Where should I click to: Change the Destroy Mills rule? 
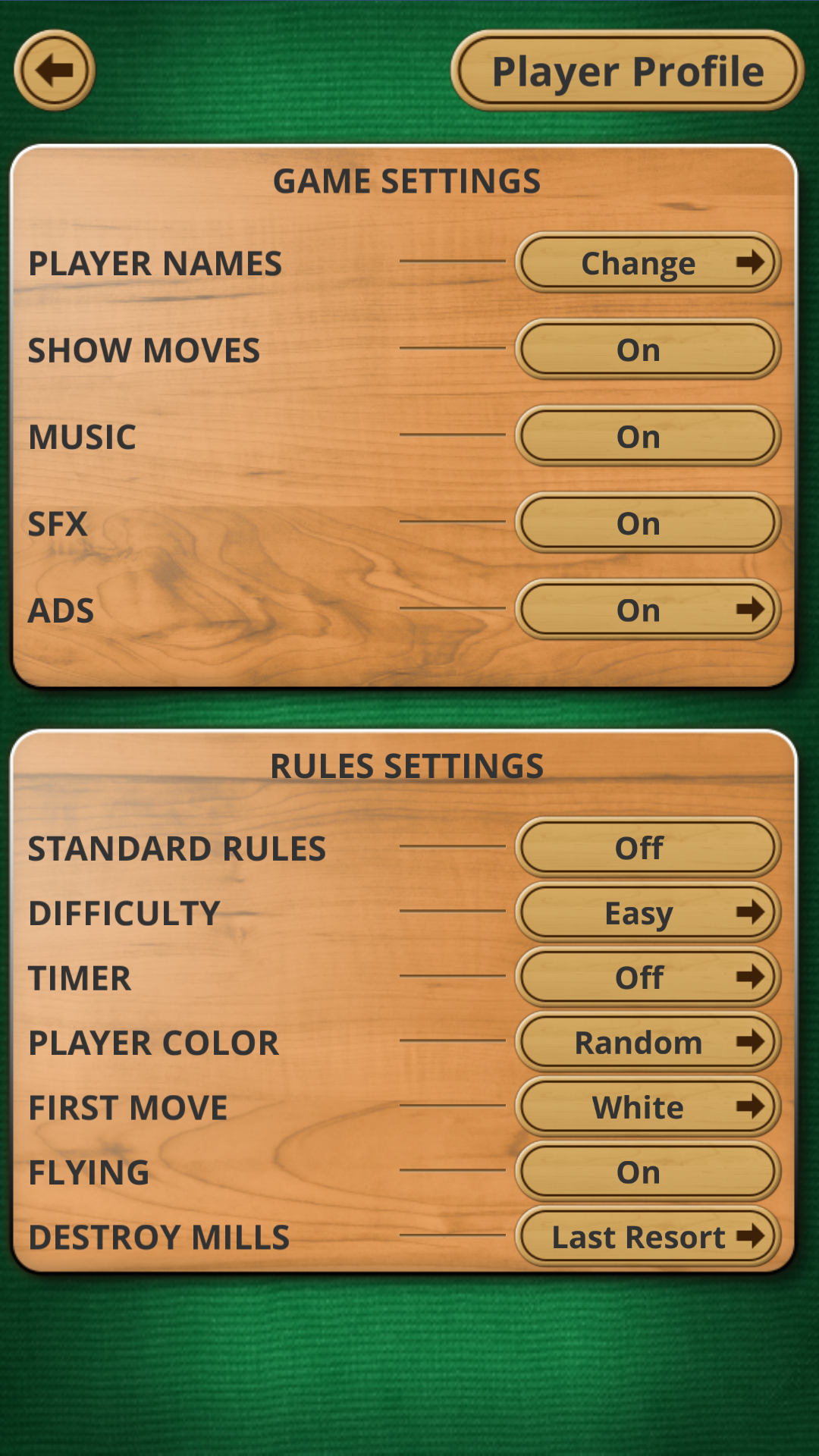click(648, 1237)
